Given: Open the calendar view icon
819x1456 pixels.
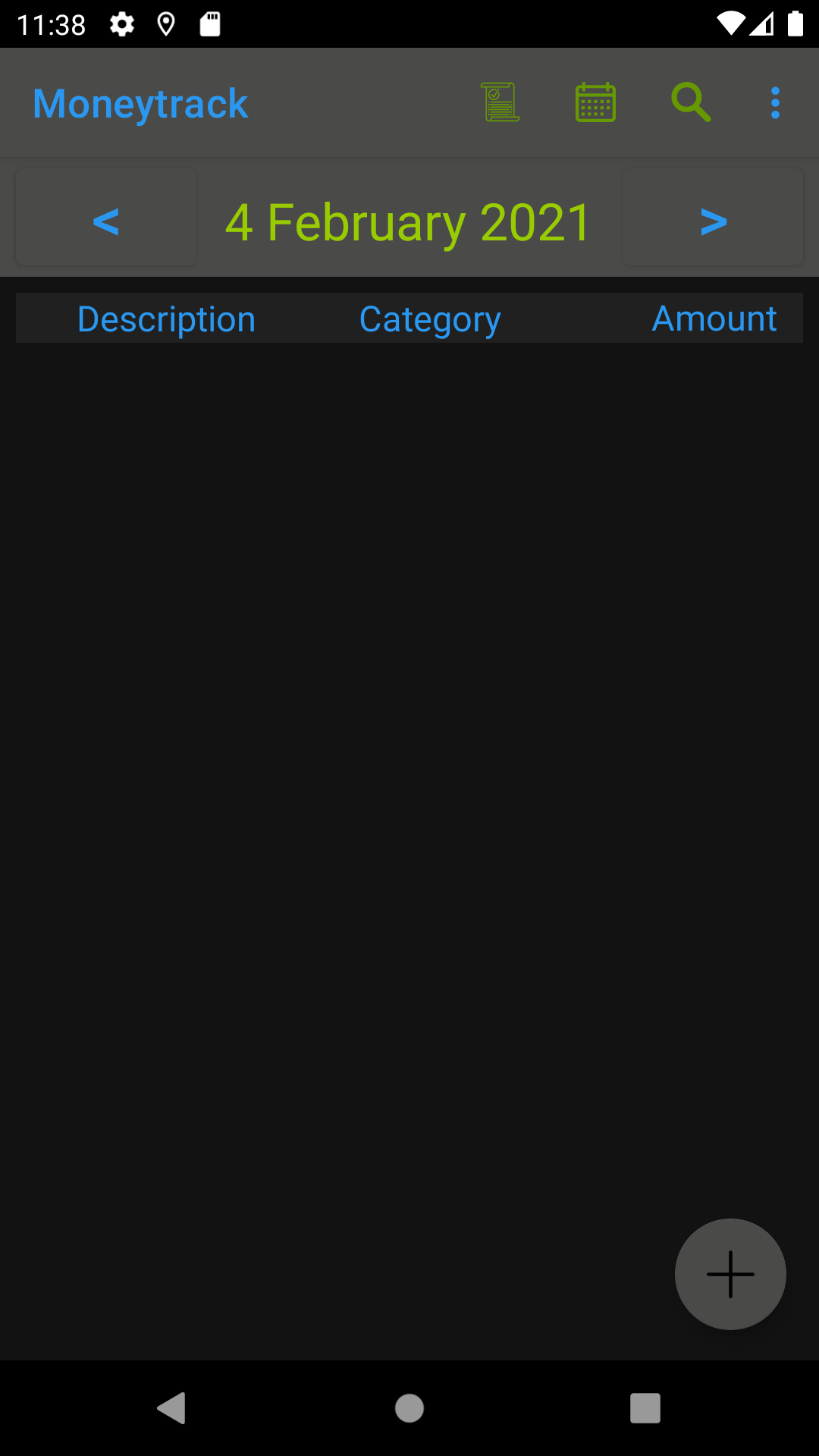Looking at the screenshot, I should pos(595,102).
